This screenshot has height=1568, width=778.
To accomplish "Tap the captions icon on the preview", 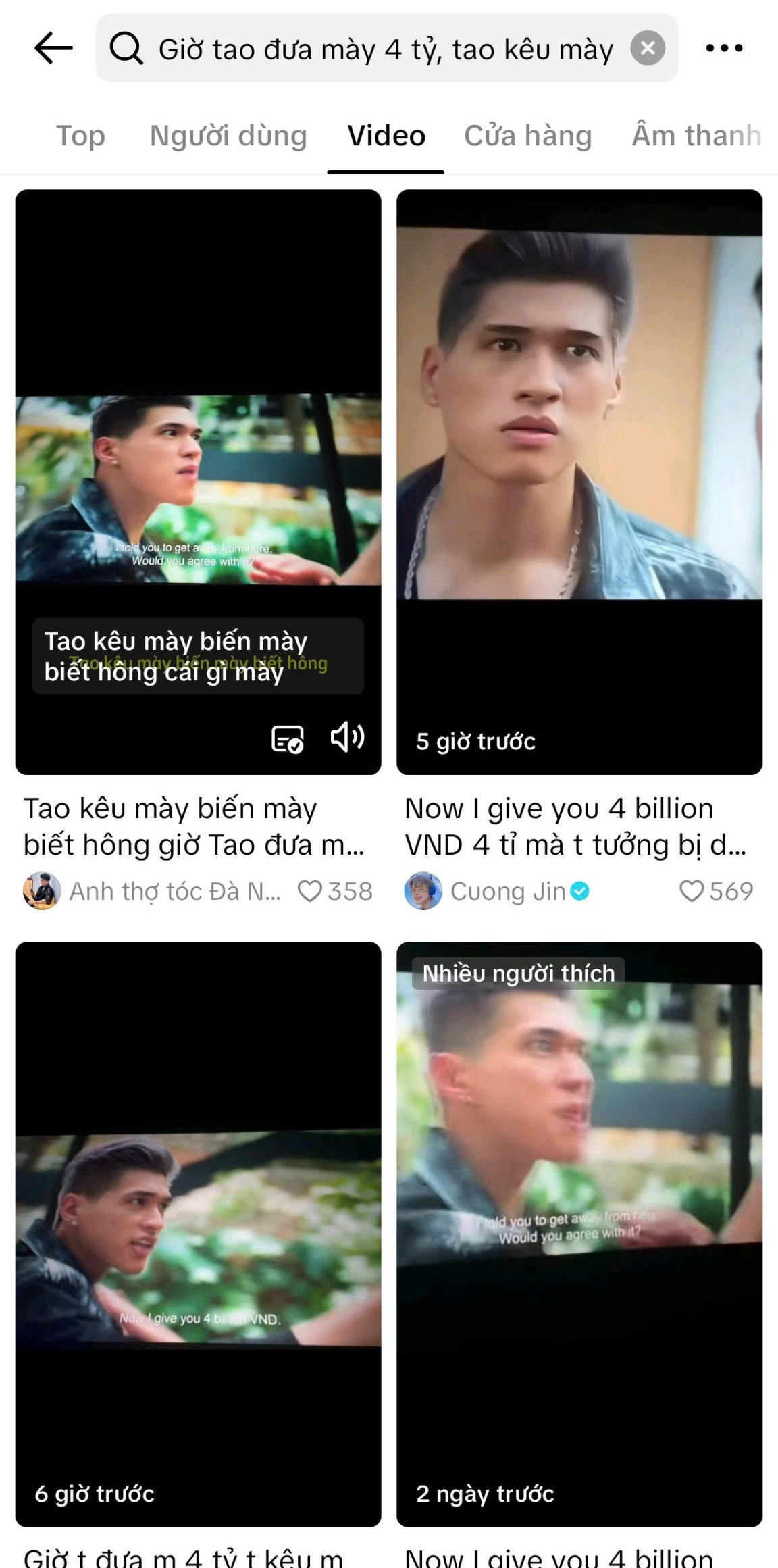I will pos(287,738).
